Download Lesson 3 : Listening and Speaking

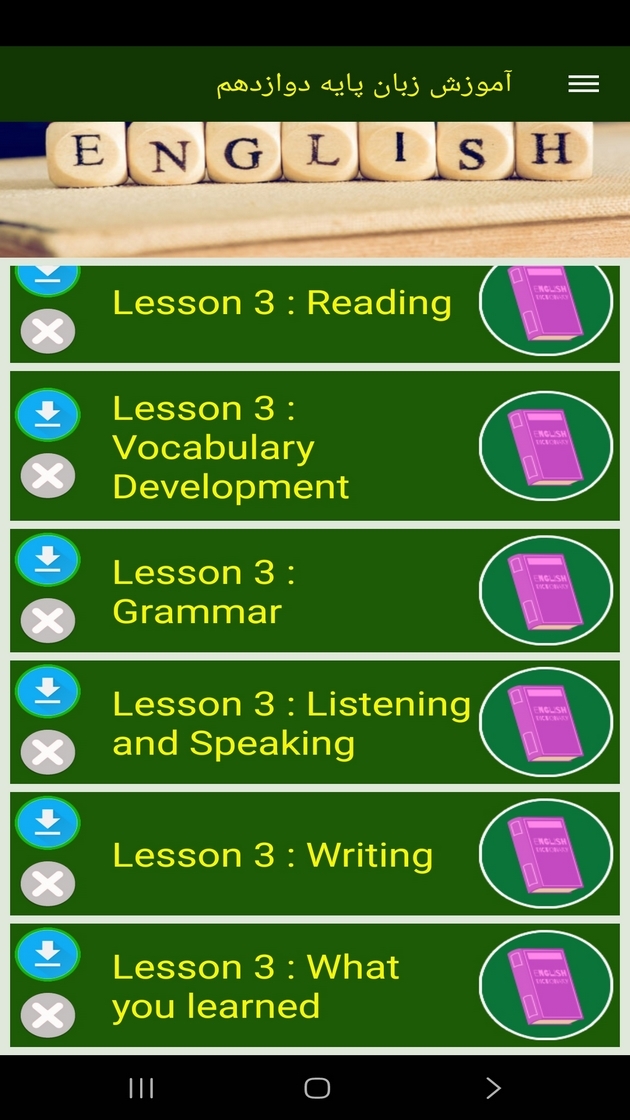pos(48,691)
